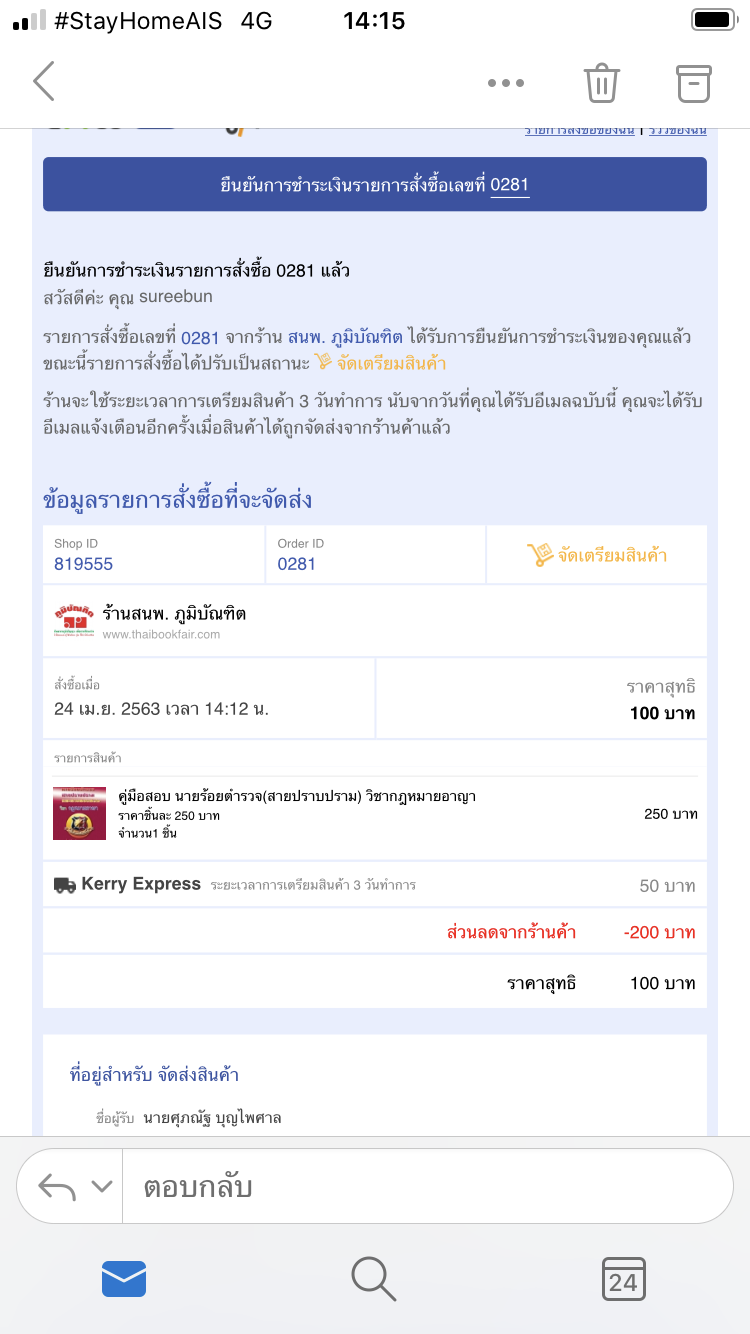Delete this email with trash icon
Viewport: 750px width, 1334px height.
(602, 83)
